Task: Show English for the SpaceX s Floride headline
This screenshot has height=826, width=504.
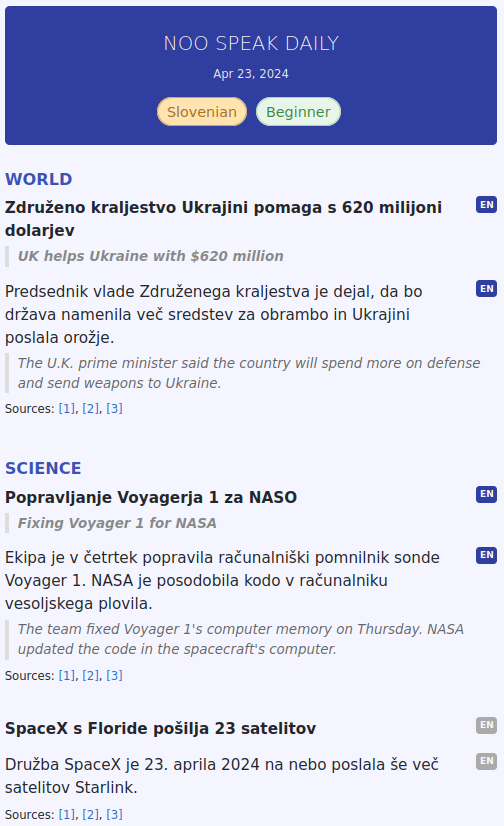Action: [487, 725]
